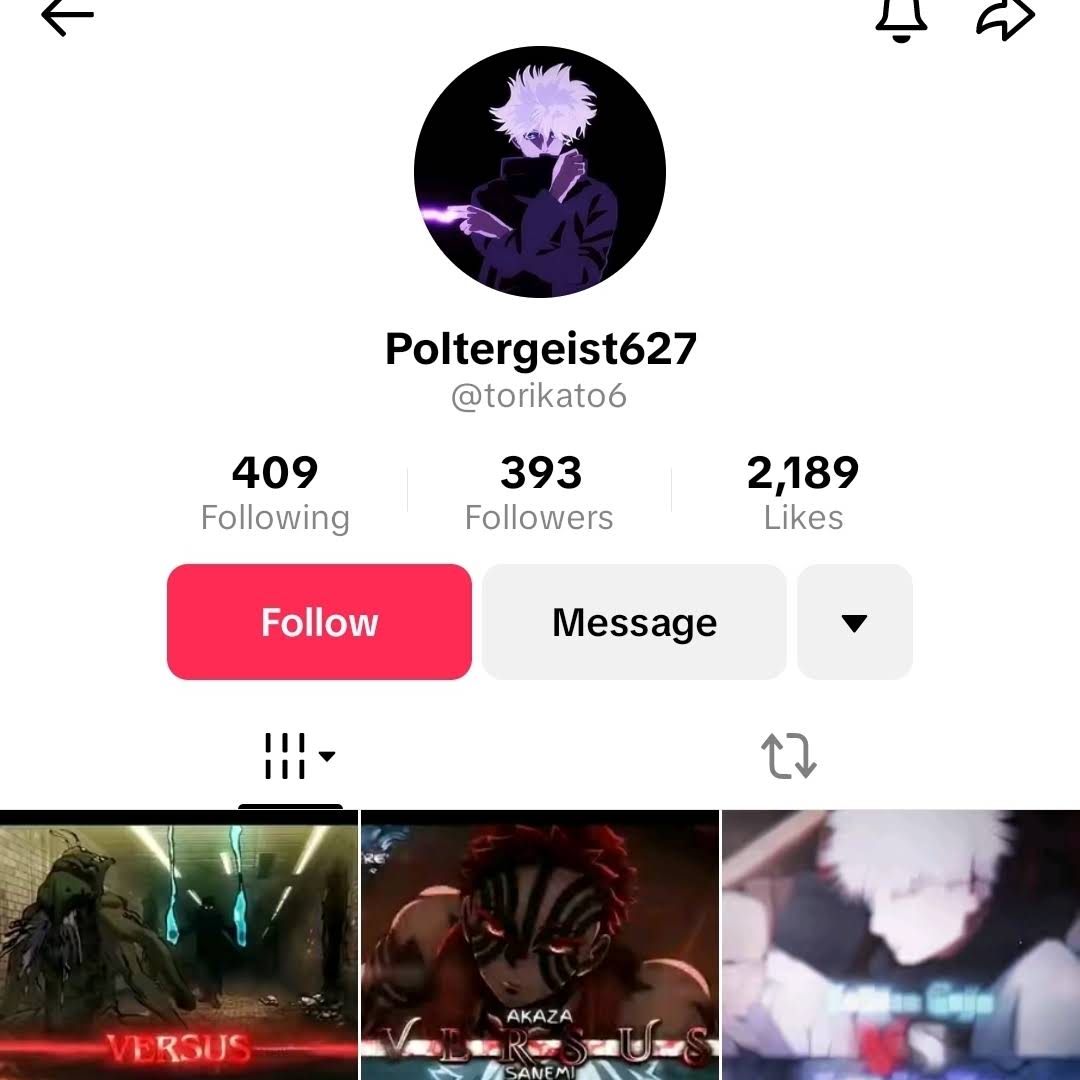Image resolution: width=1080 pixels, height=1080 pixels.
Task: Open the tunnel monster VERSUS video
Action: pos(178,945)
